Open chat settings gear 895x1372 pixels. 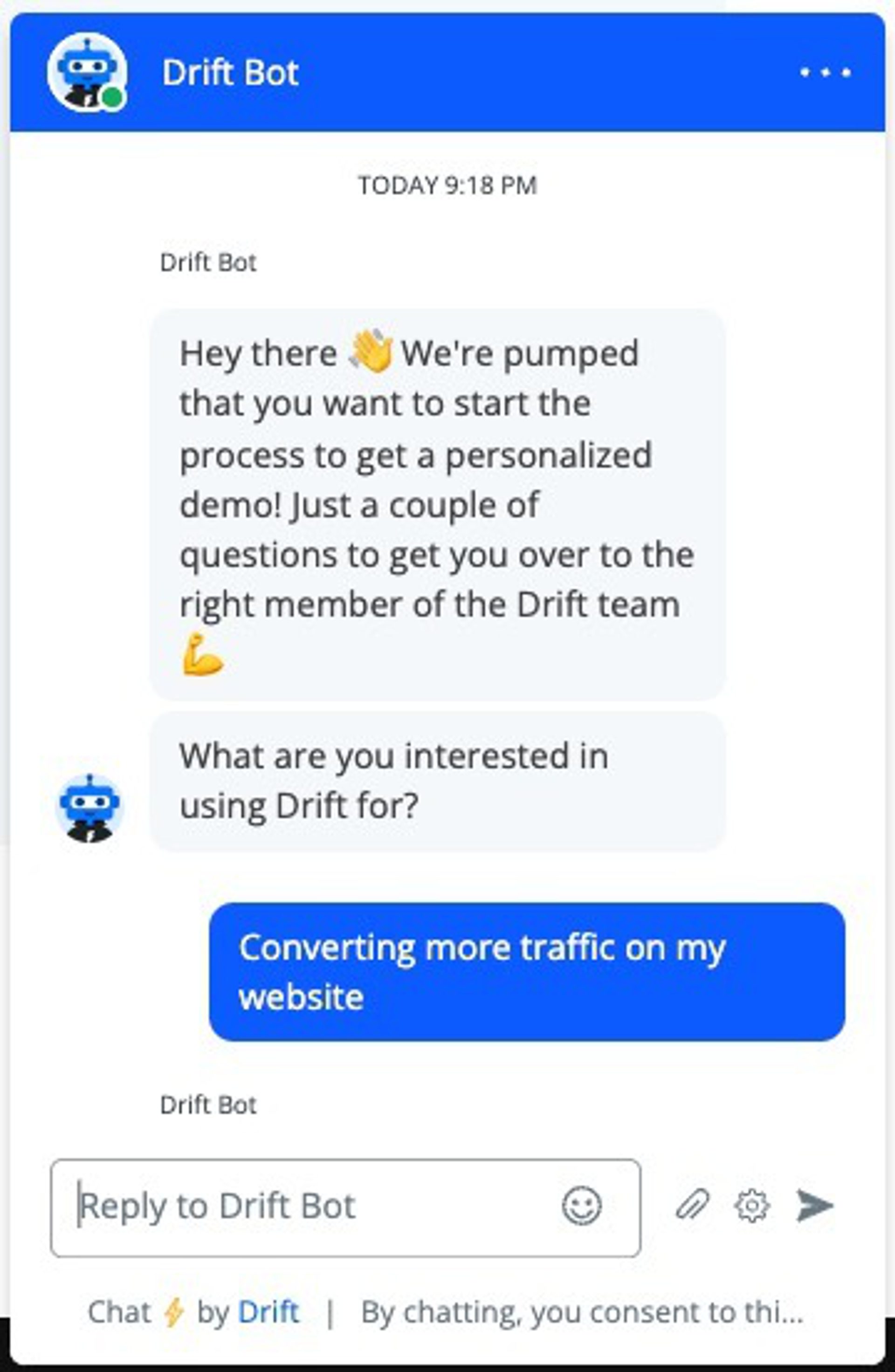click(752, 1206)
